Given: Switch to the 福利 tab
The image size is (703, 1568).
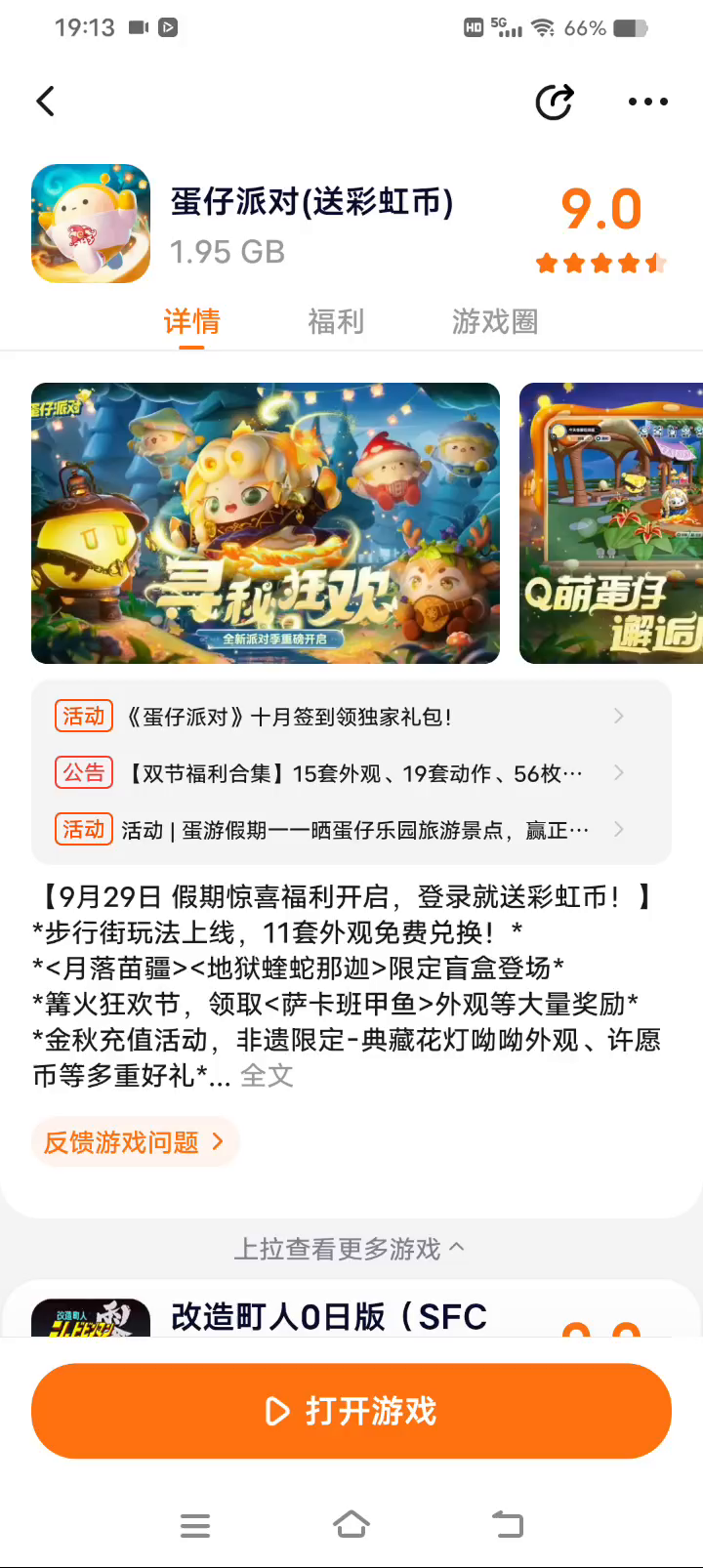Looking at the screenshot, I should [336, 321].
